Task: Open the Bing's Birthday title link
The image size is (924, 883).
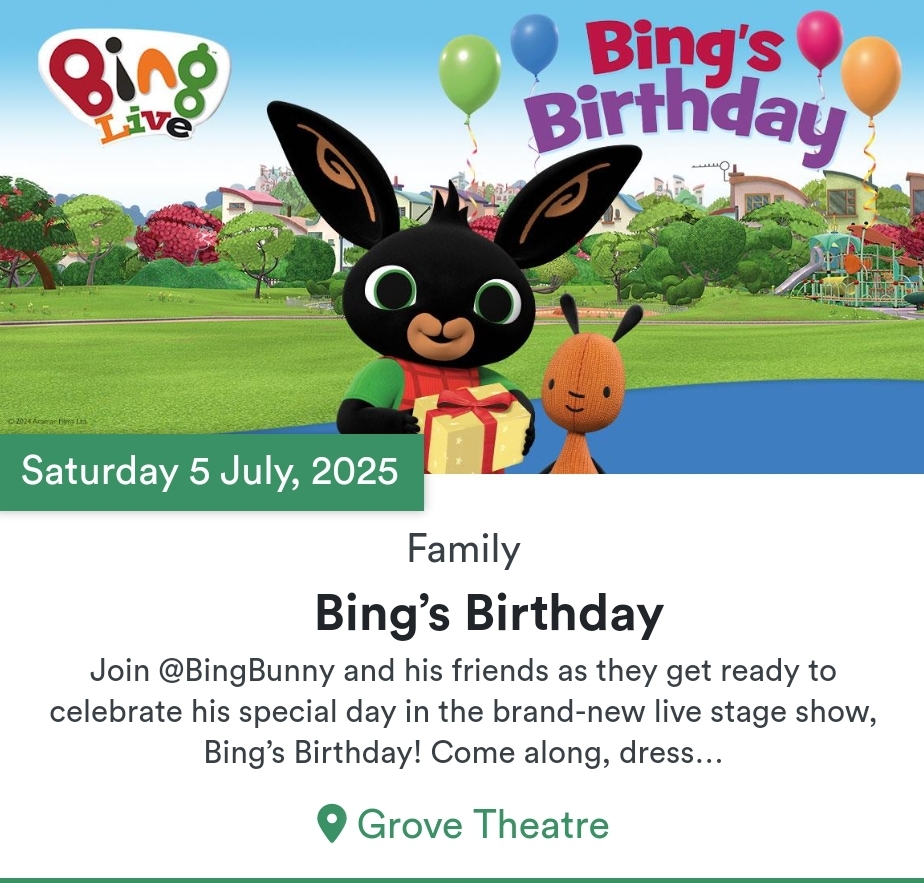Action: click(489, 613)
